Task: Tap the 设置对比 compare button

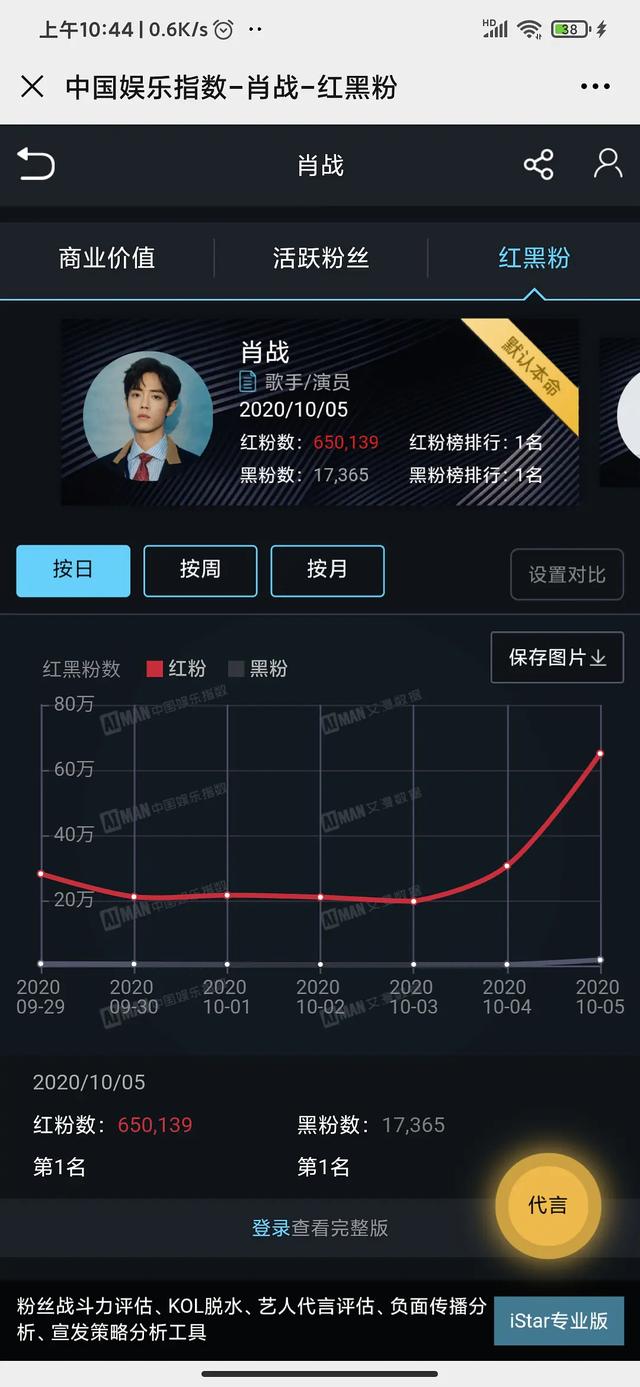Action: click(x=567, y=575)
